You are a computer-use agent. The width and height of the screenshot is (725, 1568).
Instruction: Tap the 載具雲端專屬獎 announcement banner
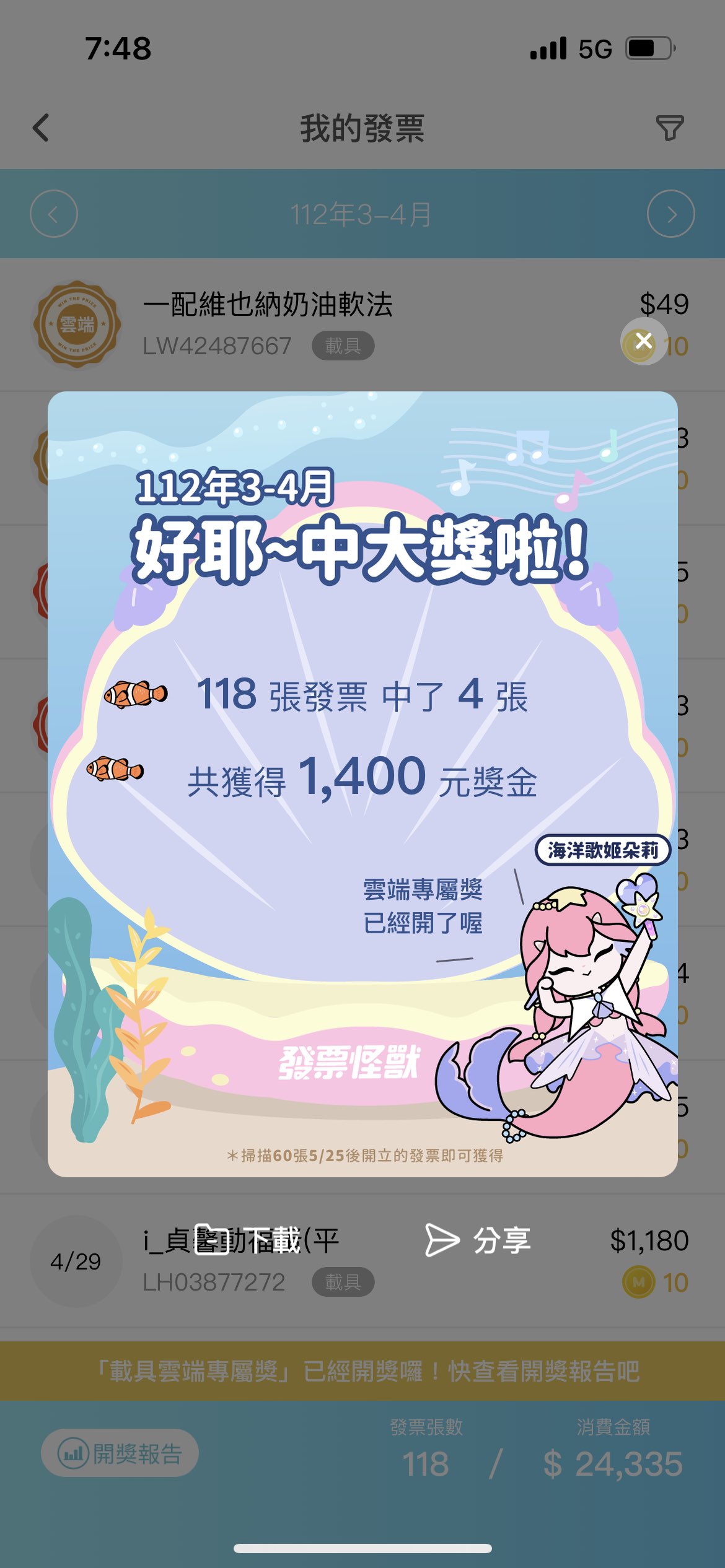(x=362, y=1371)
